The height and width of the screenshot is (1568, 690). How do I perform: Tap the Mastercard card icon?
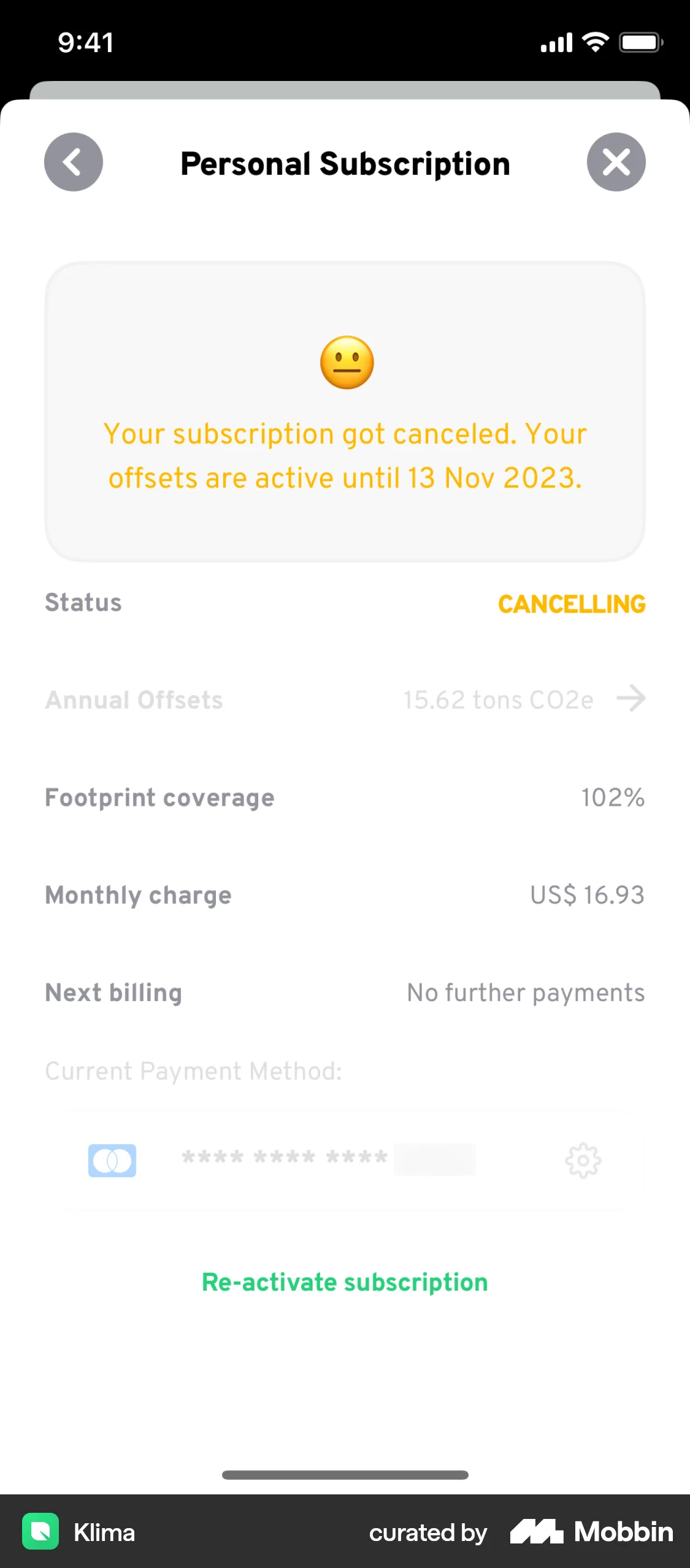tap(112, 1159)
